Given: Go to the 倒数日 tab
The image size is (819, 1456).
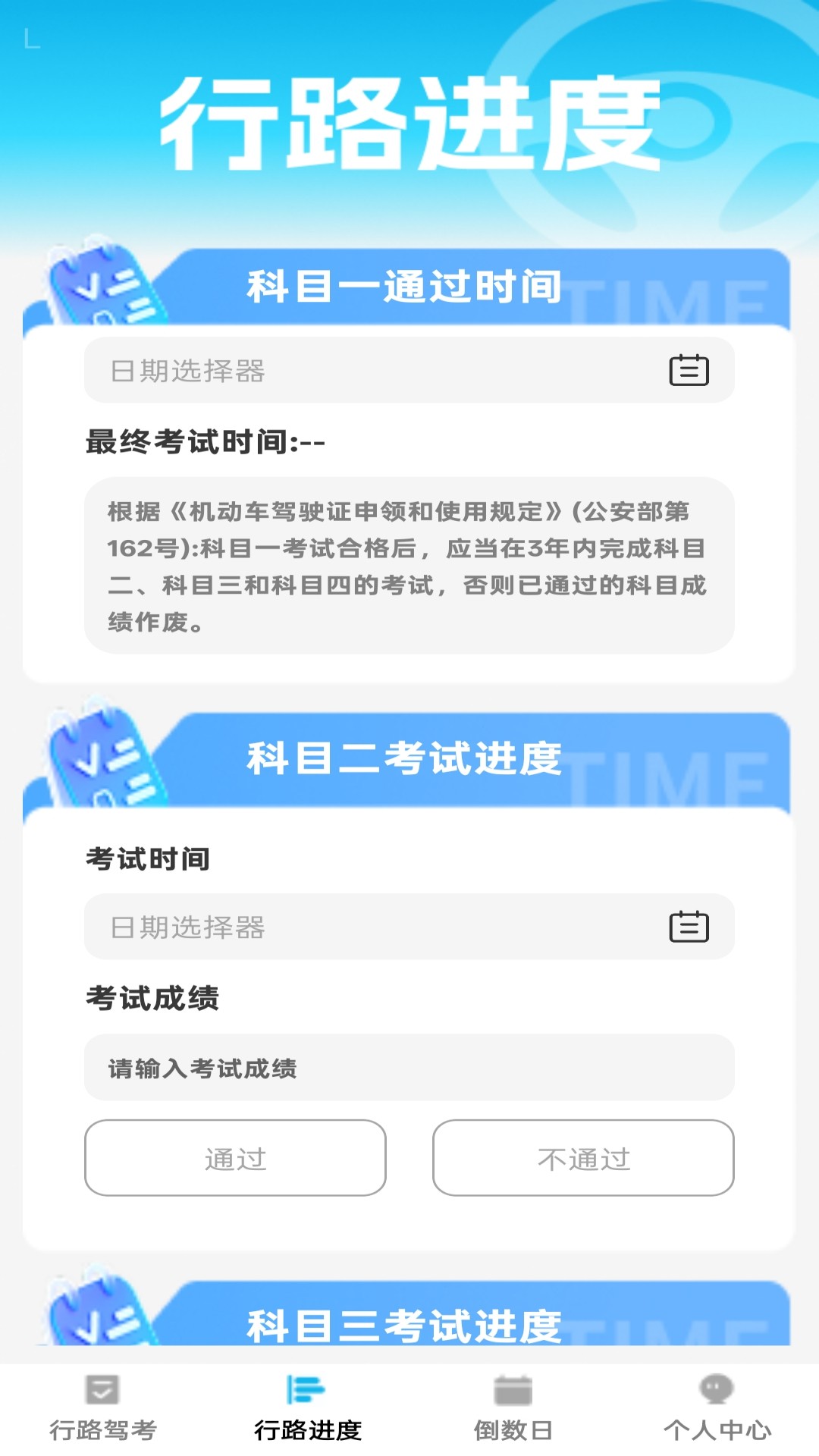Looking at the screenshot, I should click(513, 1410).
